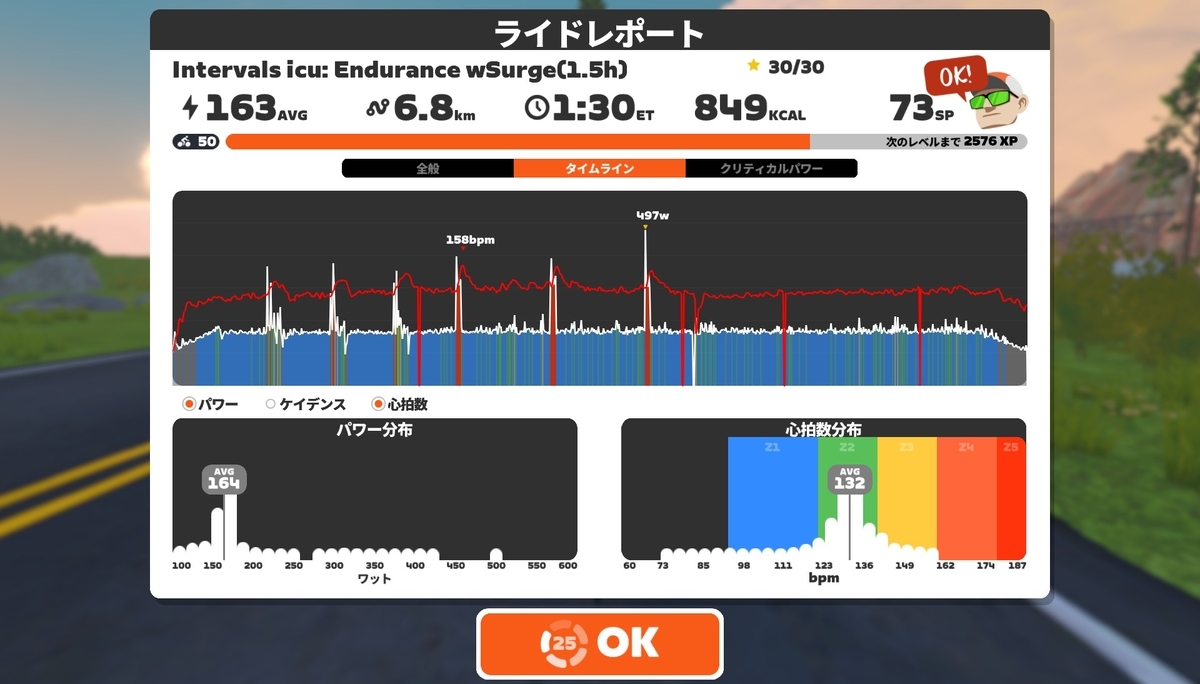Switch to the 全般 tab

pyautogui.click(x=428, y=169)
